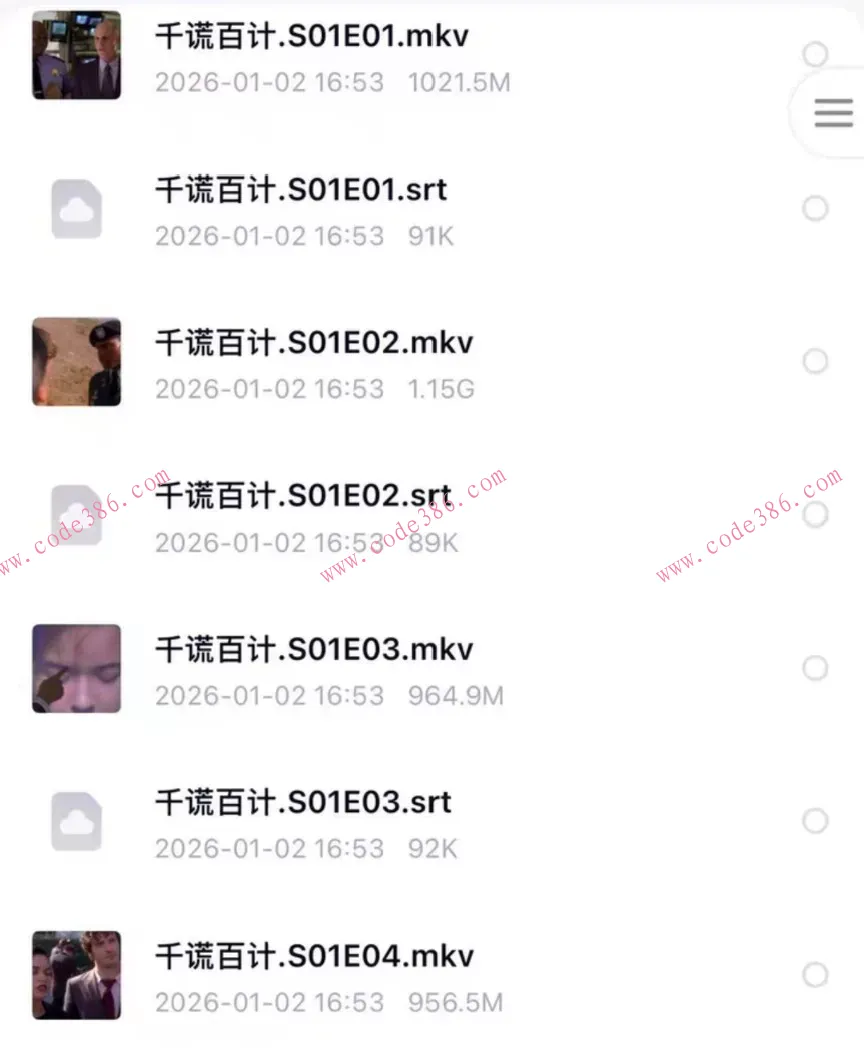
Task: Open the thumbnail for 千谎百计.S01E04.mkv
Action: tap(77, 973)
